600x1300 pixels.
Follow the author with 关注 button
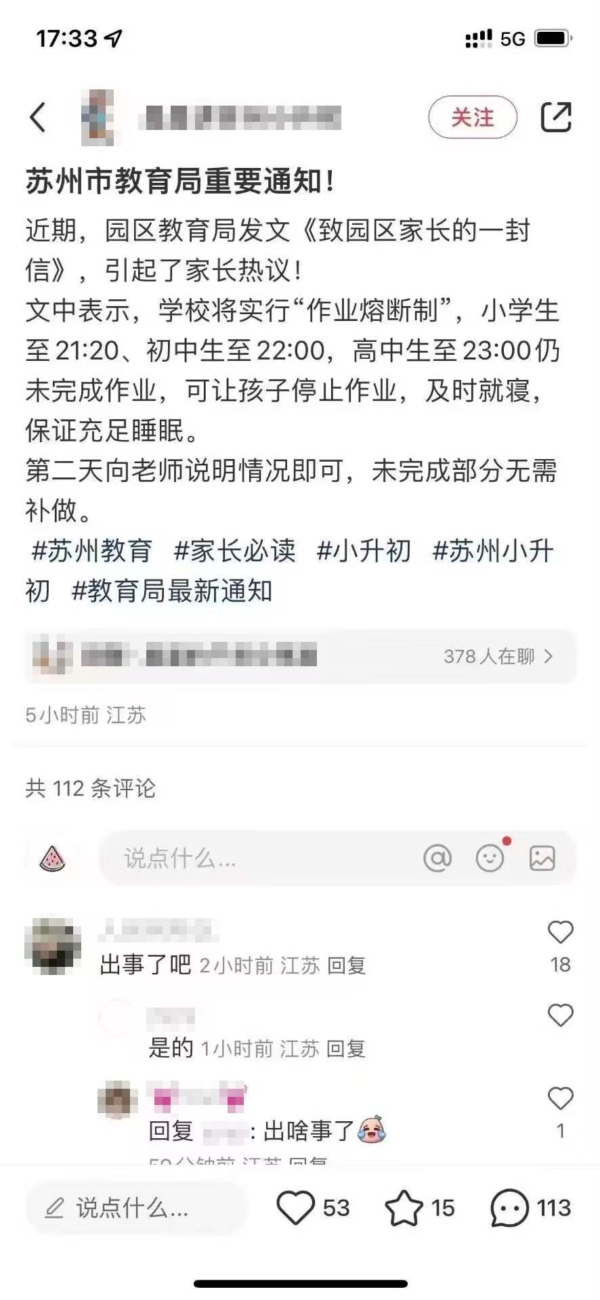[472, 118]
